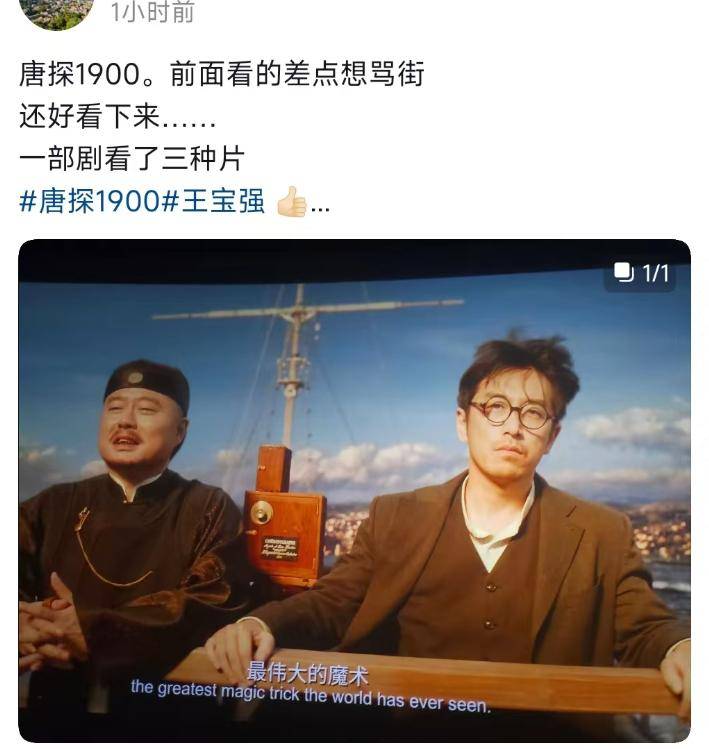Open the #唐探1900# hashtag topic
This screenshot has width=709, height=749.
click(x=89, y=201)
